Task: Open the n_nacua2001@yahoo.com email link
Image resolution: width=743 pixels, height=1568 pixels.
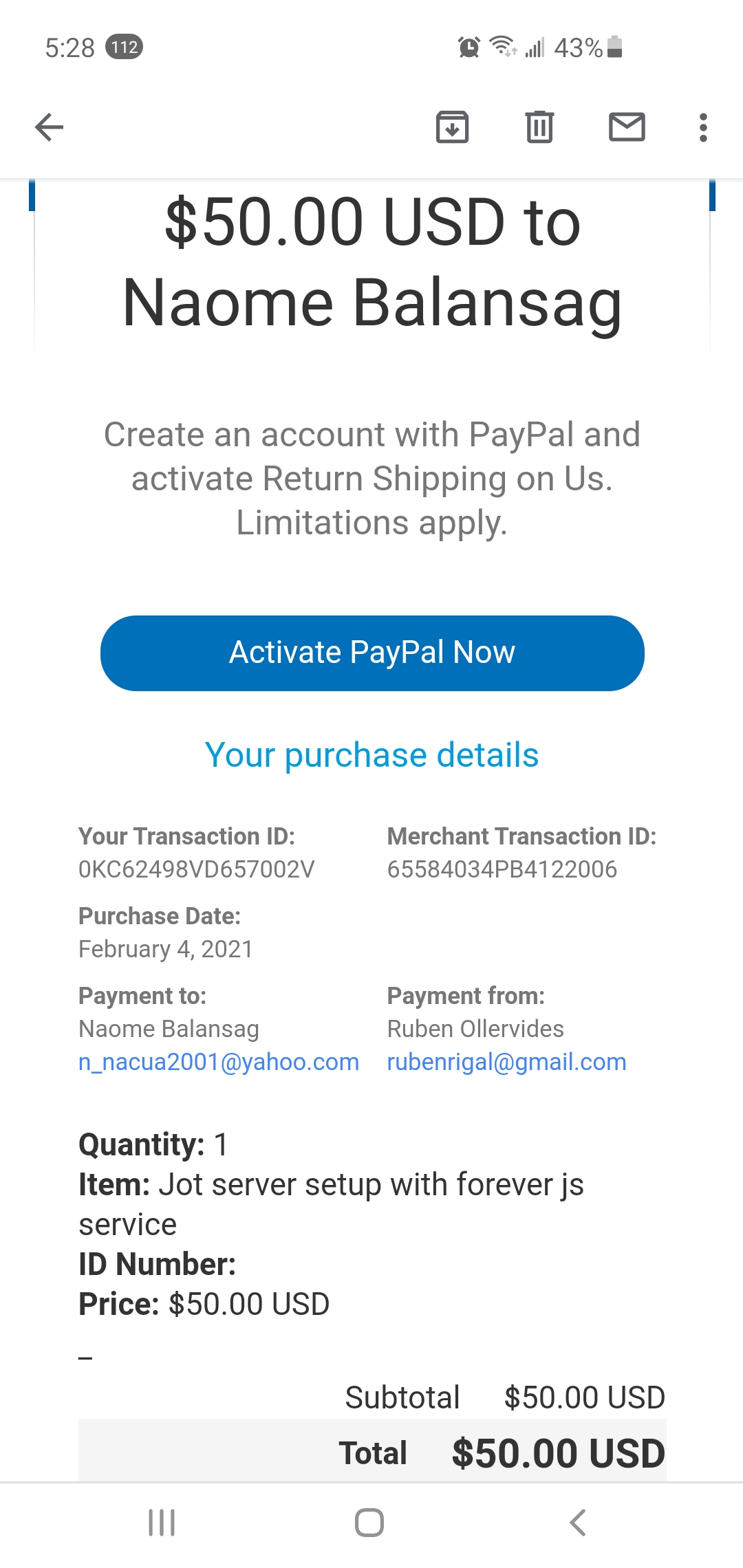Action: pyautogui.click(x=219, y=1062)
